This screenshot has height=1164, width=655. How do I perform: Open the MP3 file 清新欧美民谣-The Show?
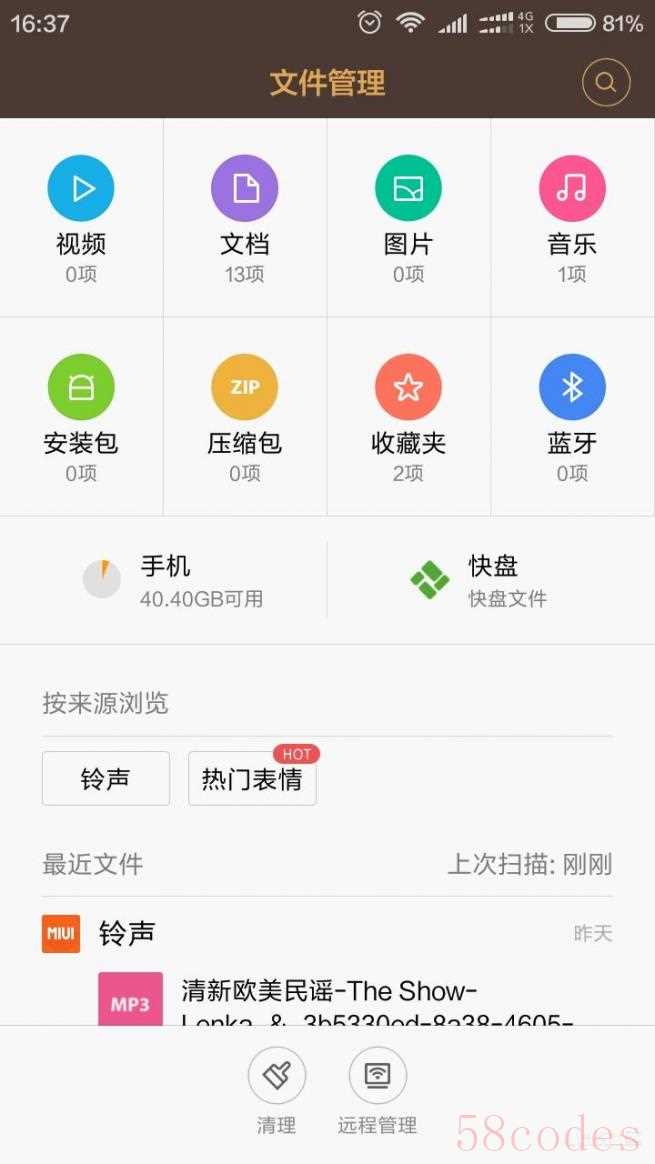pos(355,999)
